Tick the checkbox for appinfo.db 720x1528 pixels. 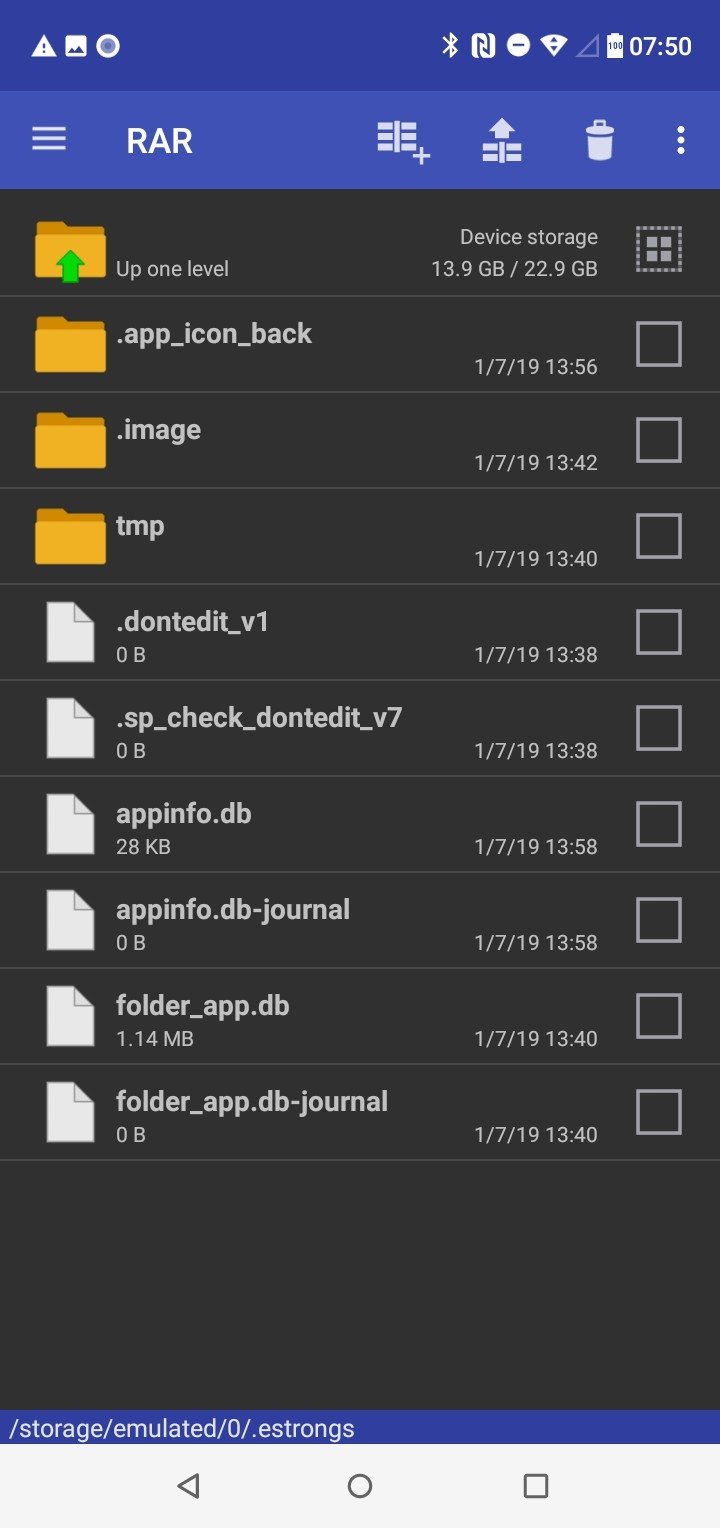(x=659, y=824)
